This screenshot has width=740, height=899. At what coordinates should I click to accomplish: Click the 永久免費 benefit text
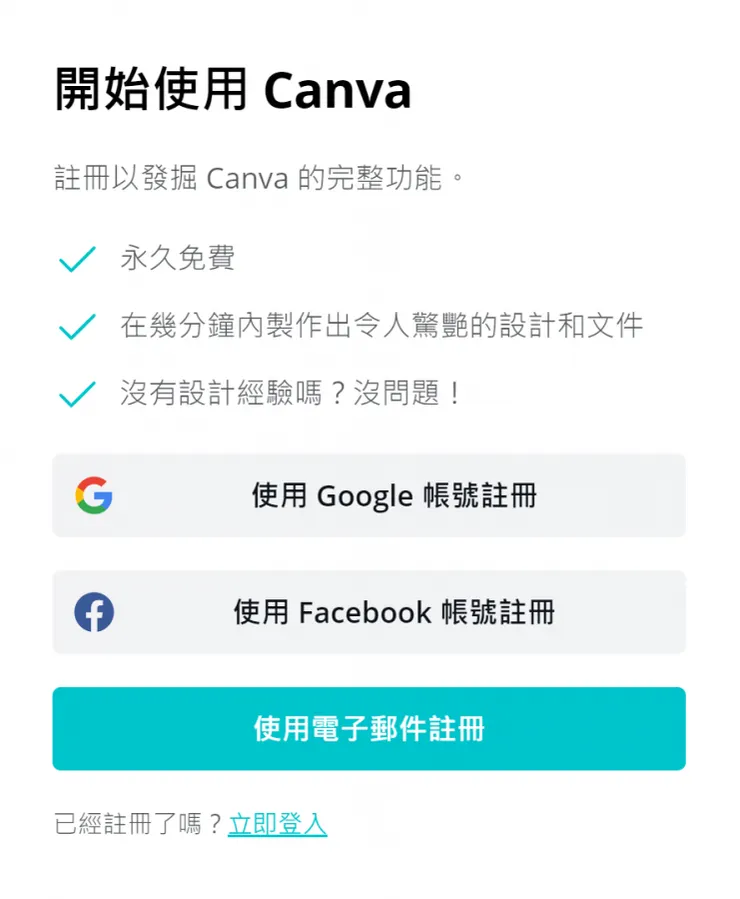coord(180,258)
